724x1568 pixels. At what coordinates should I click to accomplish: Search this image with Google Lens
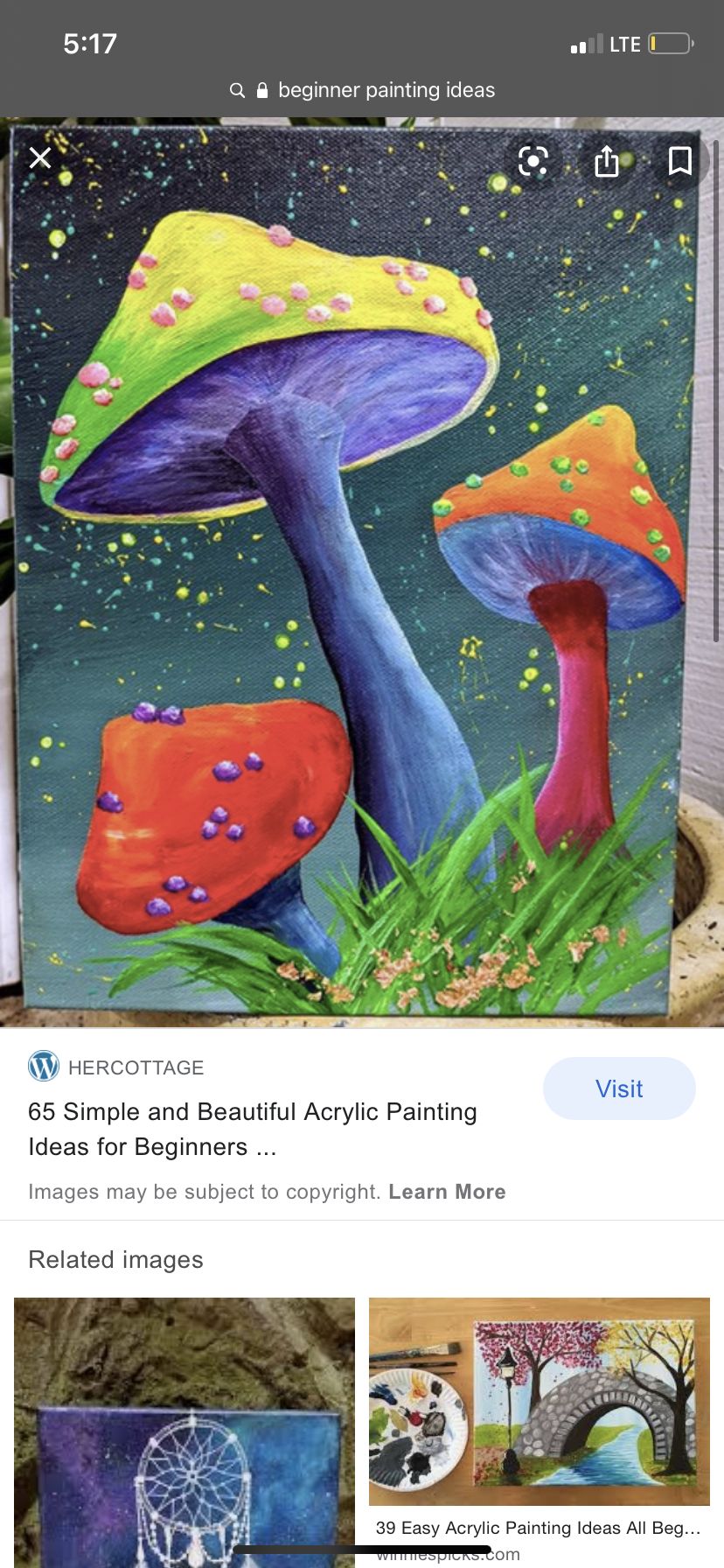(533, 160)
